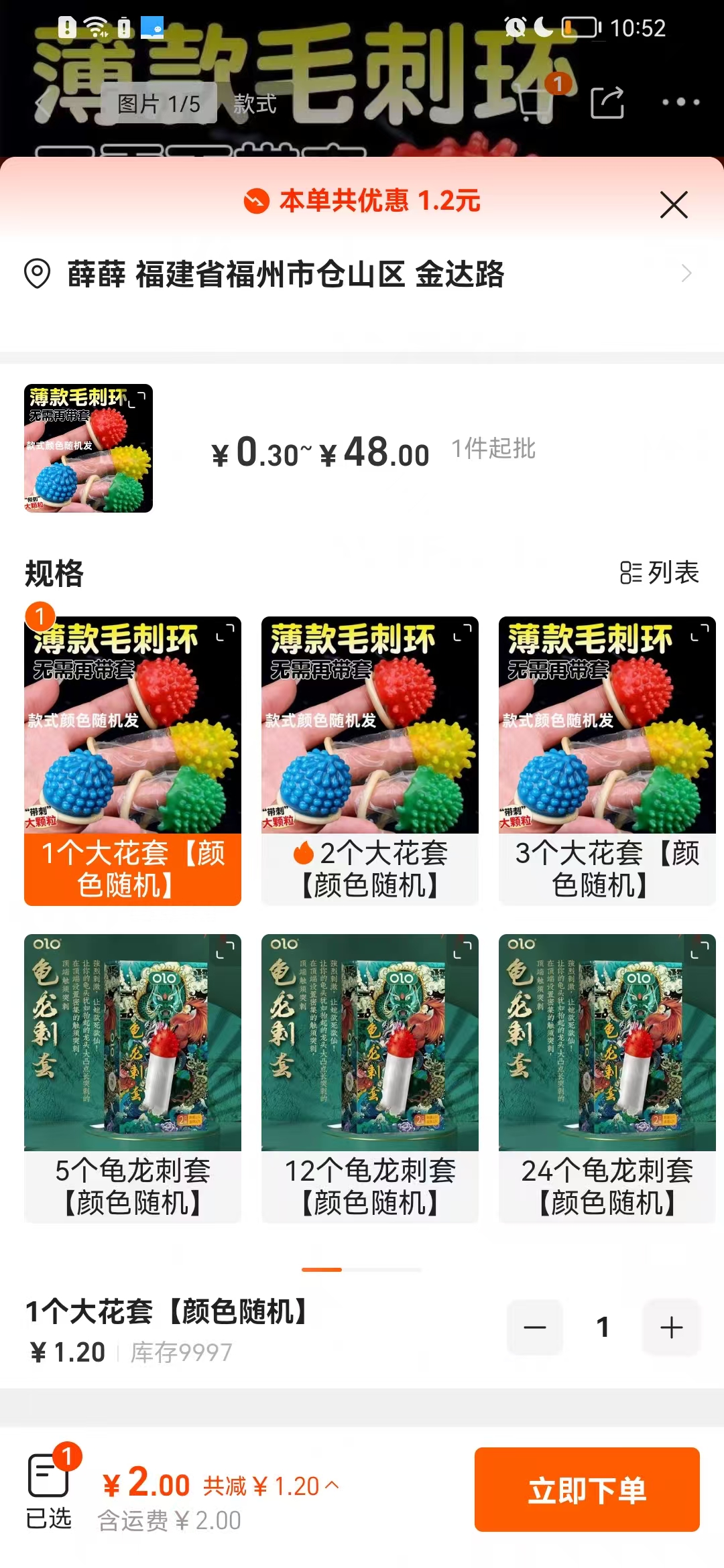
Task: Increase quantity with plus button
Action: (x=671, y=1327)
